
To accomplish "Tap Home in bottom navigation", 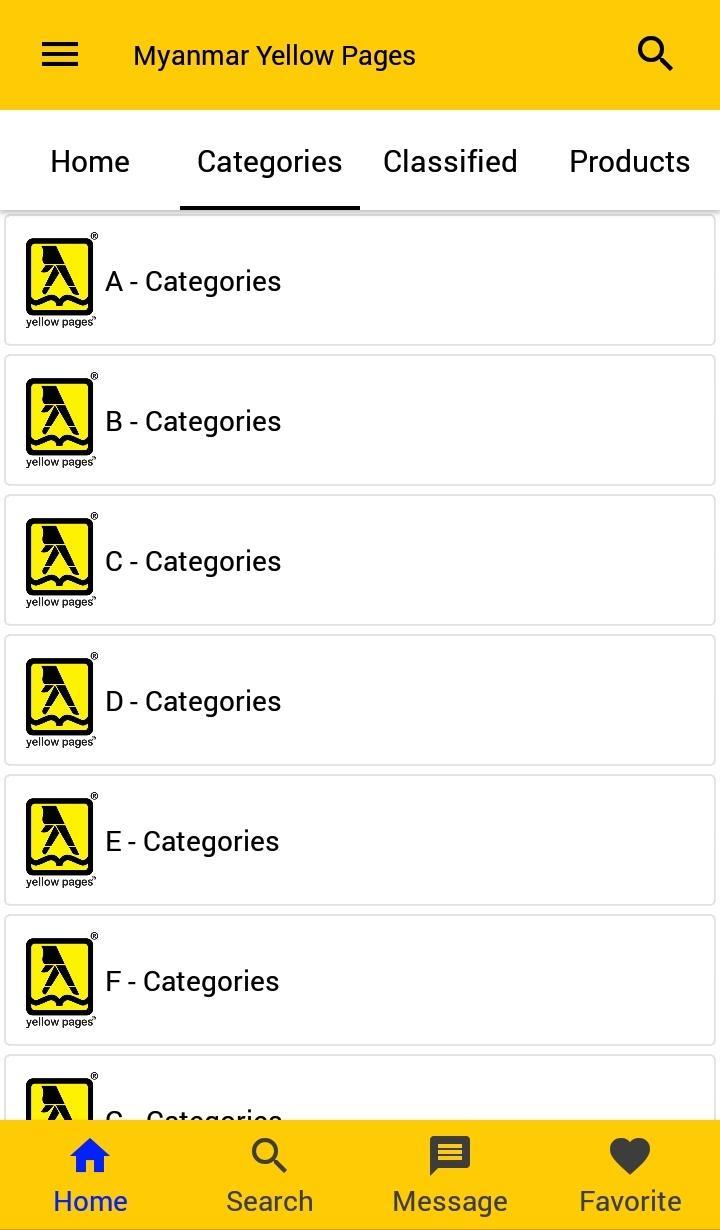I will pyautogui.click(x=90, y=1175).
